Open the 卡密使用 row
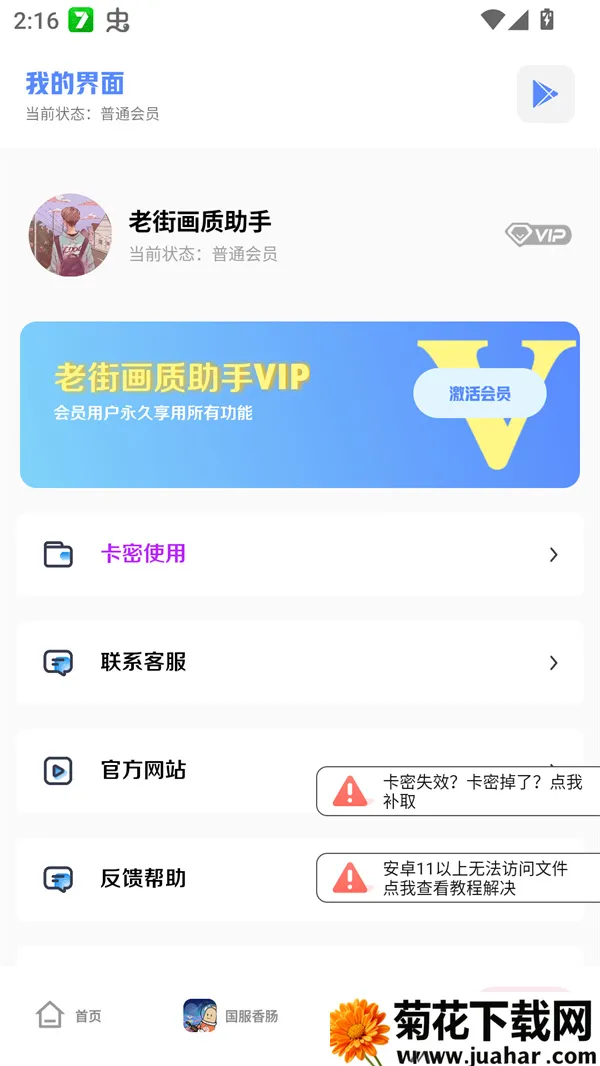 click(300, 554)
